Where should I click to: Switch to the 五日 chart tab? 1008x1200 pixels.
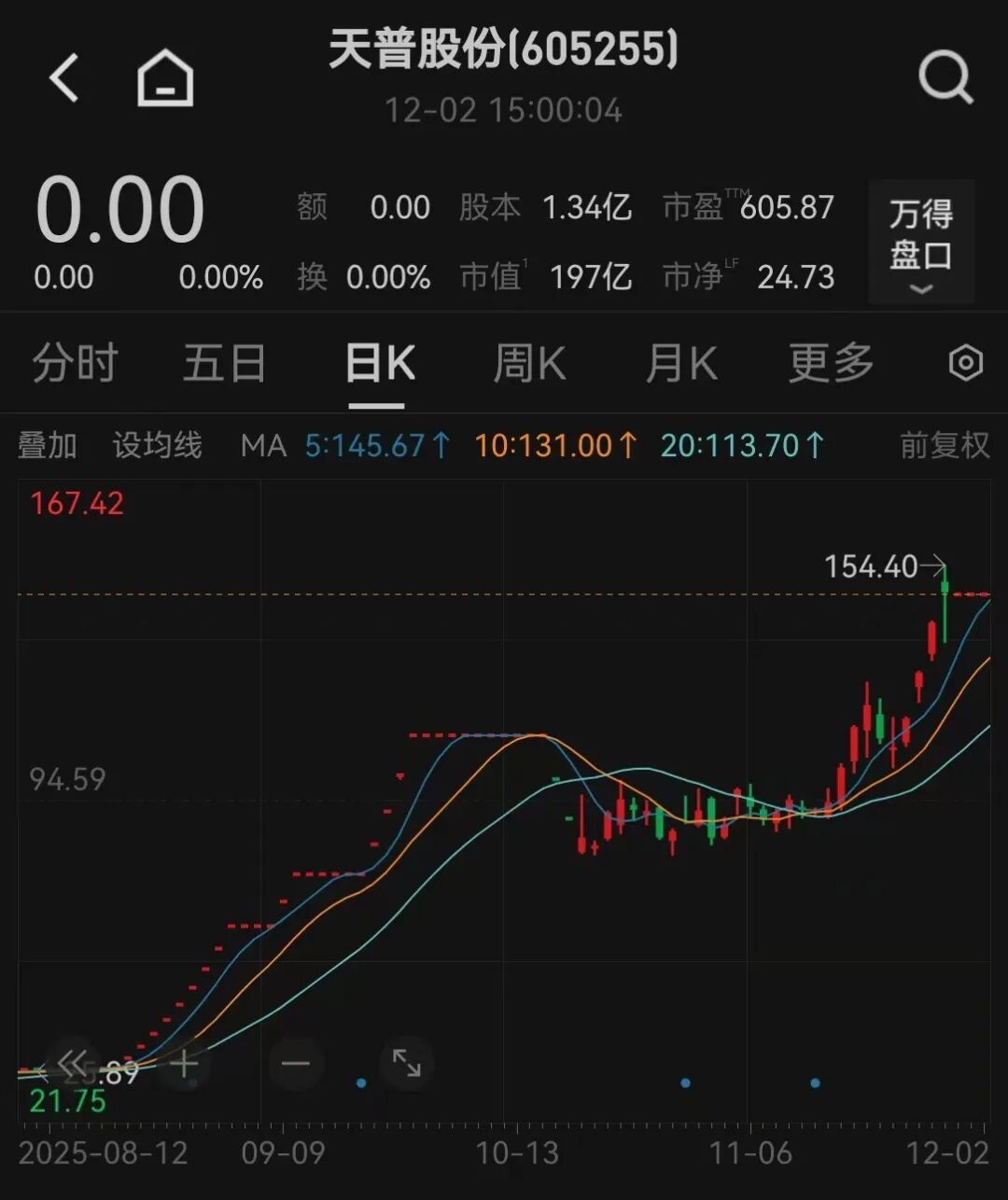coord(224,363)
